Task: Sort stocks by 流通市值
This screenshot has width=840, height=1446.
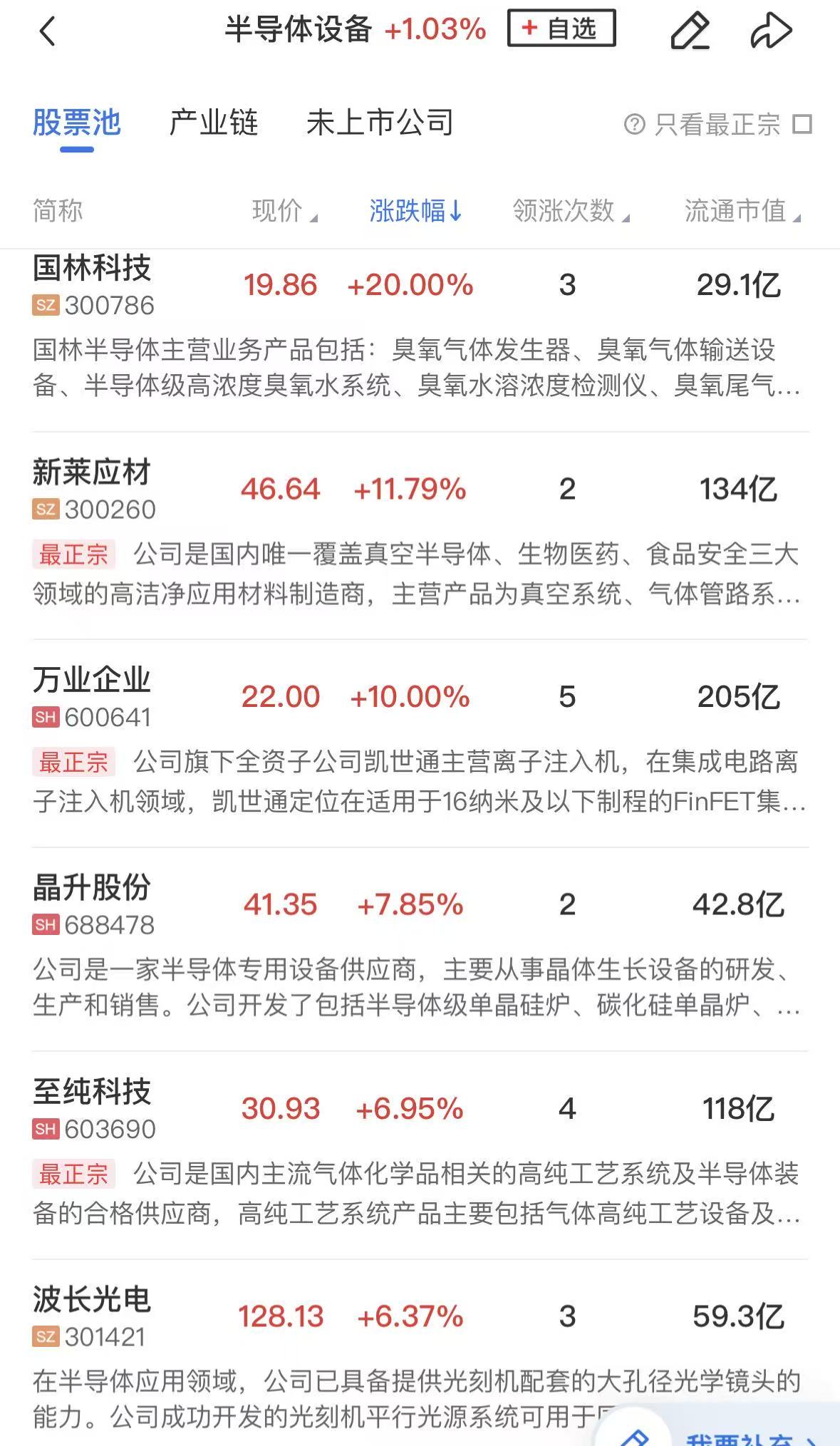Action: click(x=742, y=211)
